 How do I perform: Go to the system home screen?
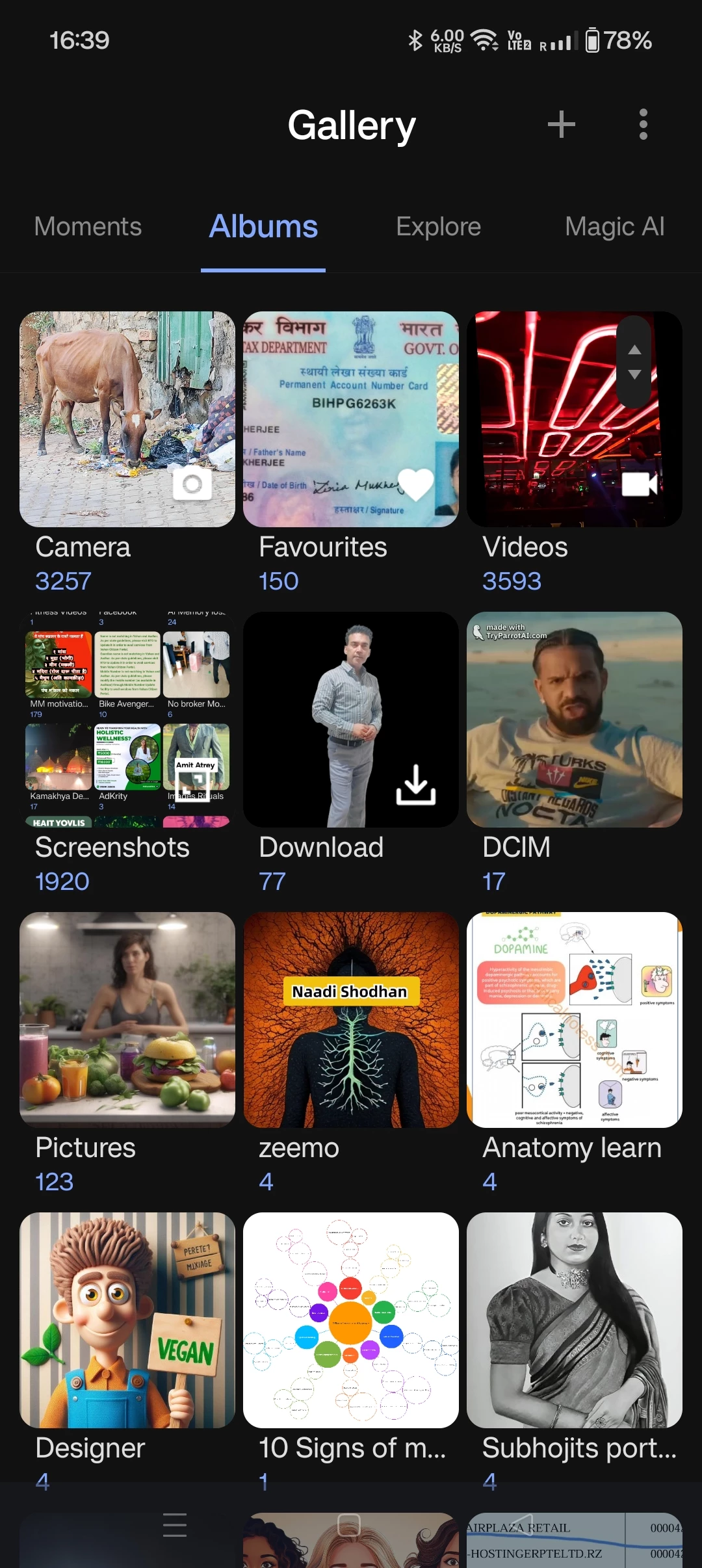tap(349, 1524)
